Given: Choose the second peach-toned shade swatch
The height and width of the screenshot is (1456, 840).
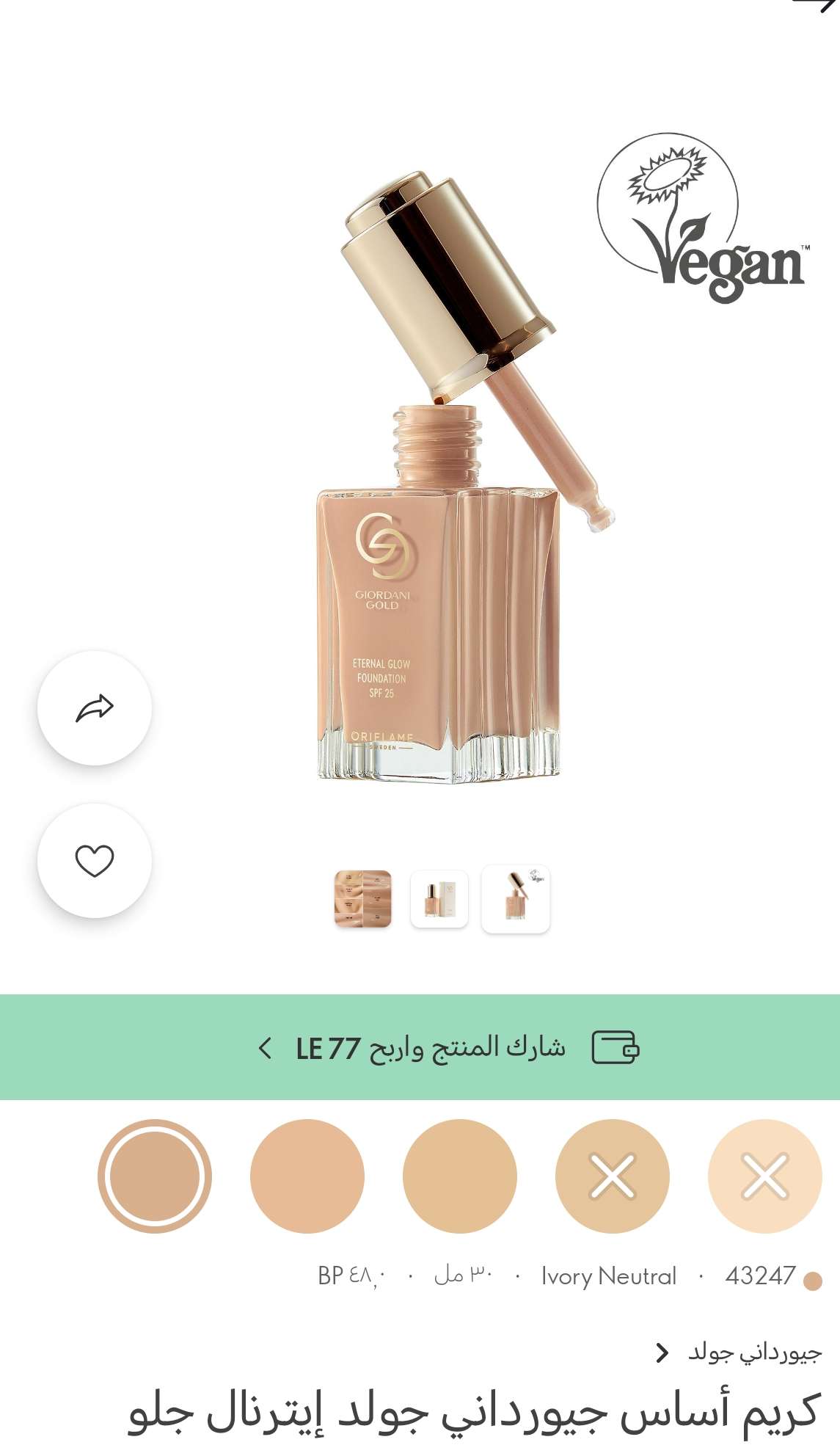Looking at the screenshot, I should [x=307, y=1176].
